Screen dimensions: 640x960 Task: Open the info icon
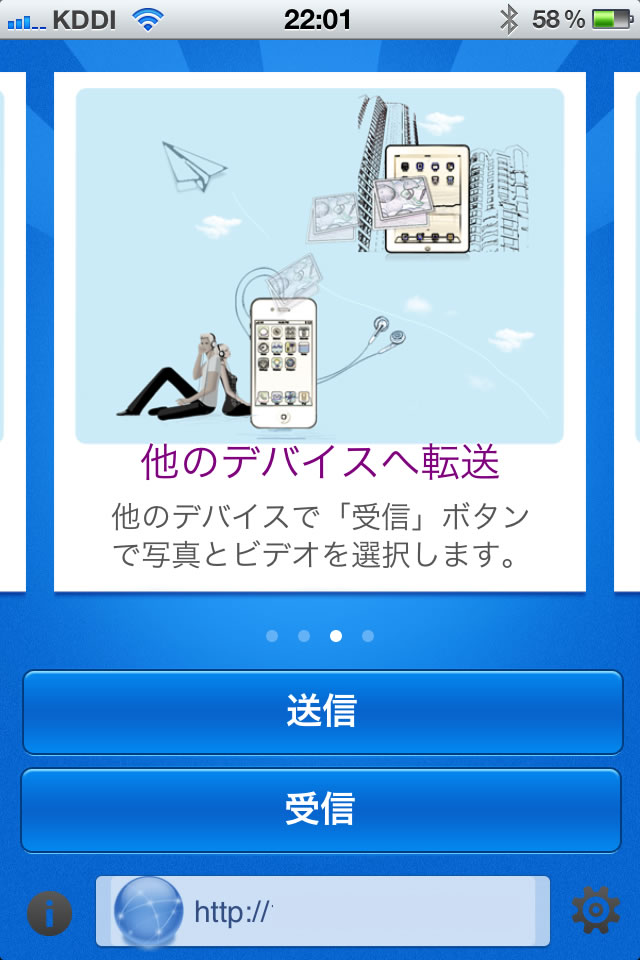[49, 912]
